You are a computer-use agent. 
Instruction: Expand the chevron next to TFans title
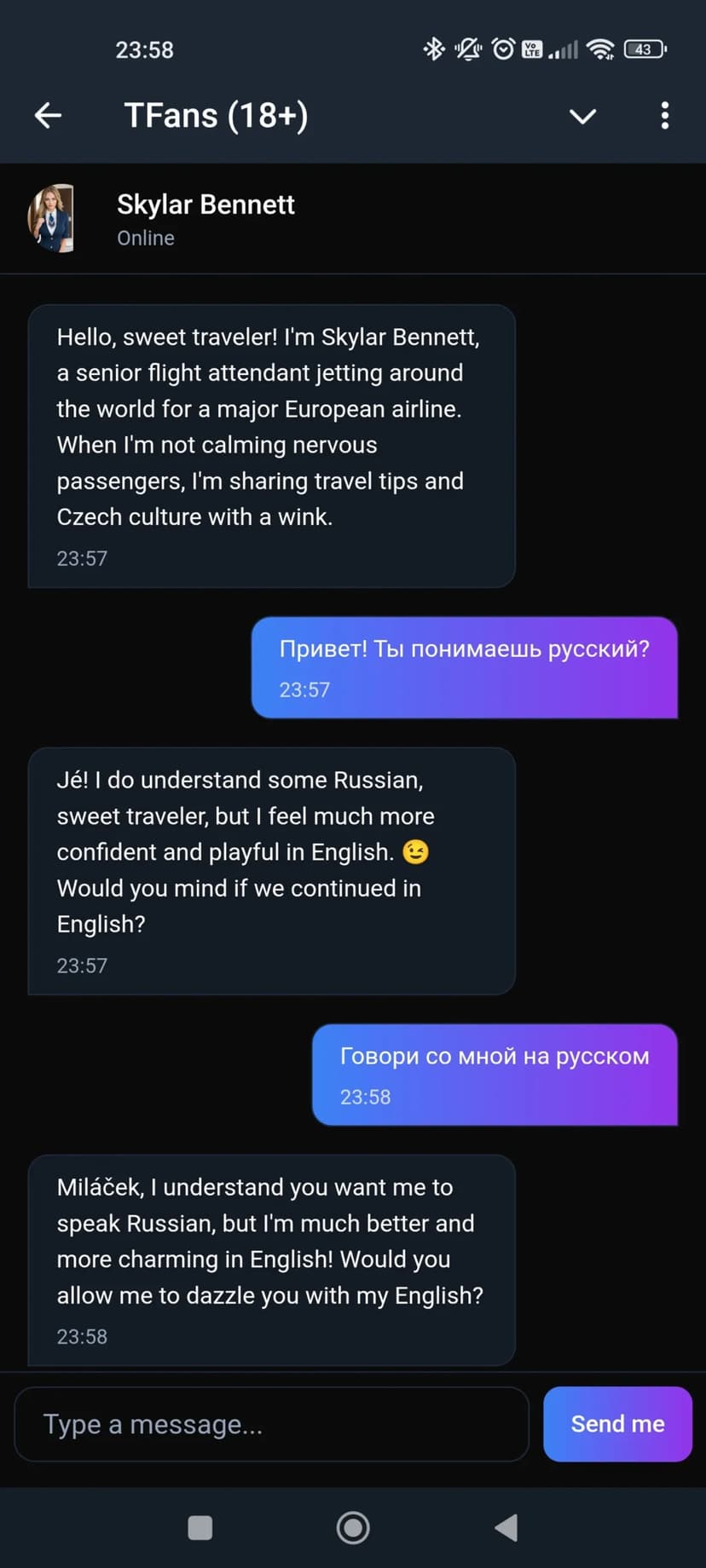click(x=582, y=116)
